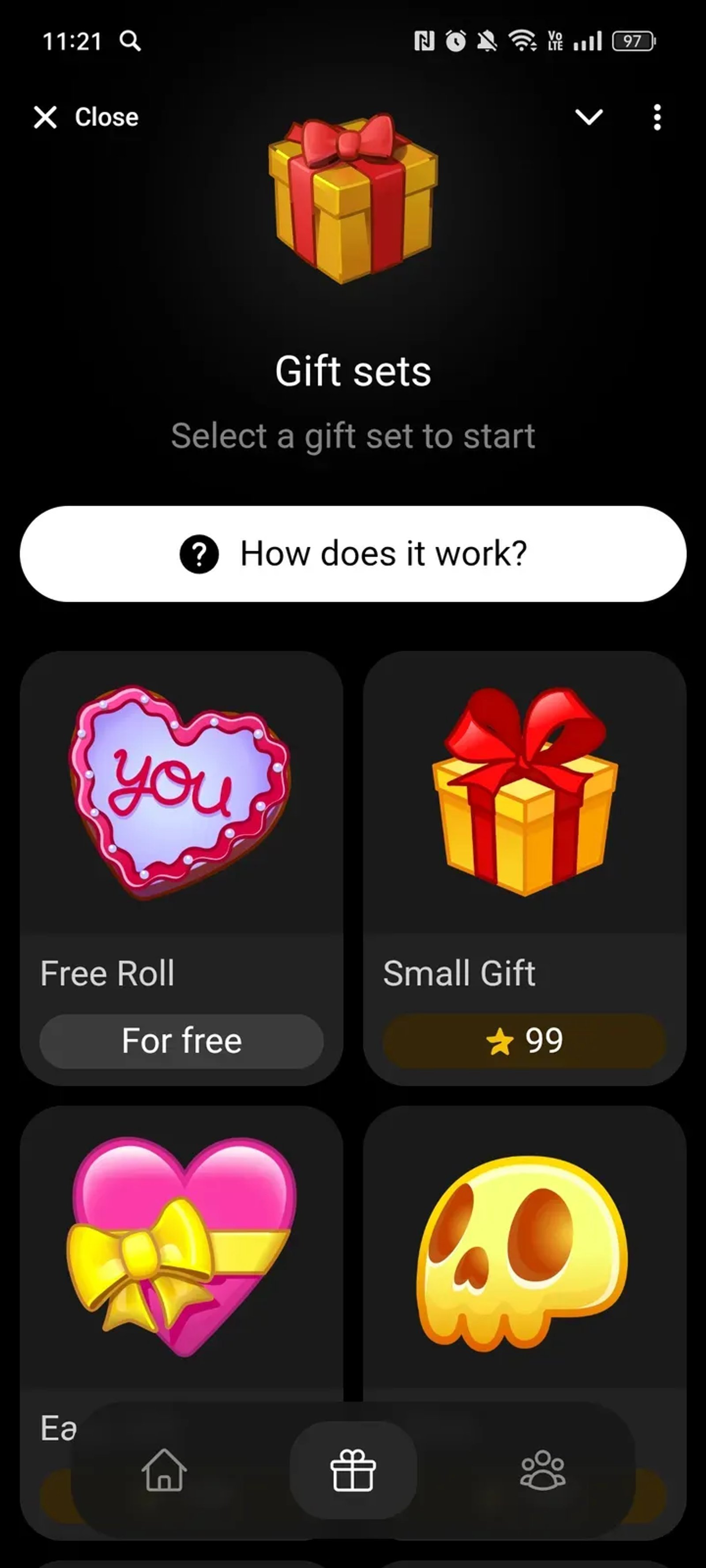This screenshot has height=1568, width=706.
Task: Tap the For free button under Free Roll
Action: 181,1041
